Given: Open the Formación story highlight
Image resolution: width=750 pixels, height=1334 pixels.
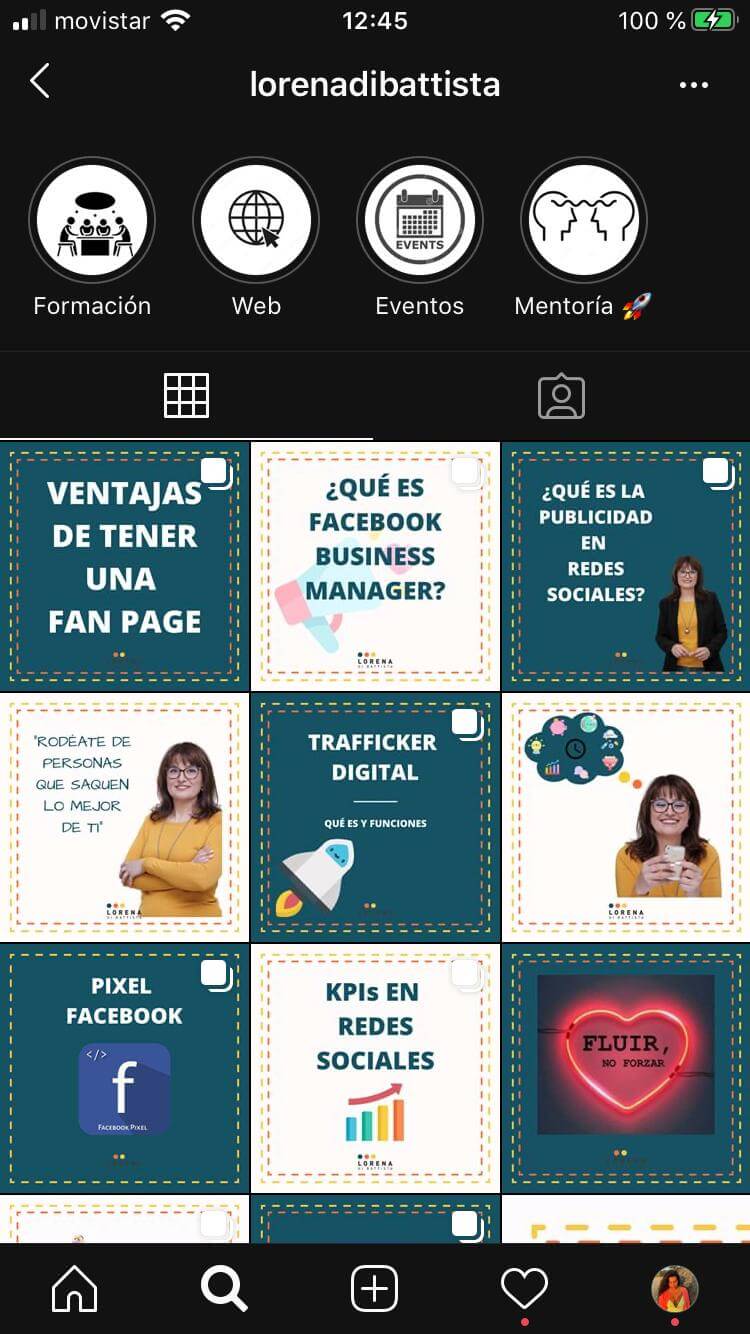Looking at the screenshot, I should point(92,221).
